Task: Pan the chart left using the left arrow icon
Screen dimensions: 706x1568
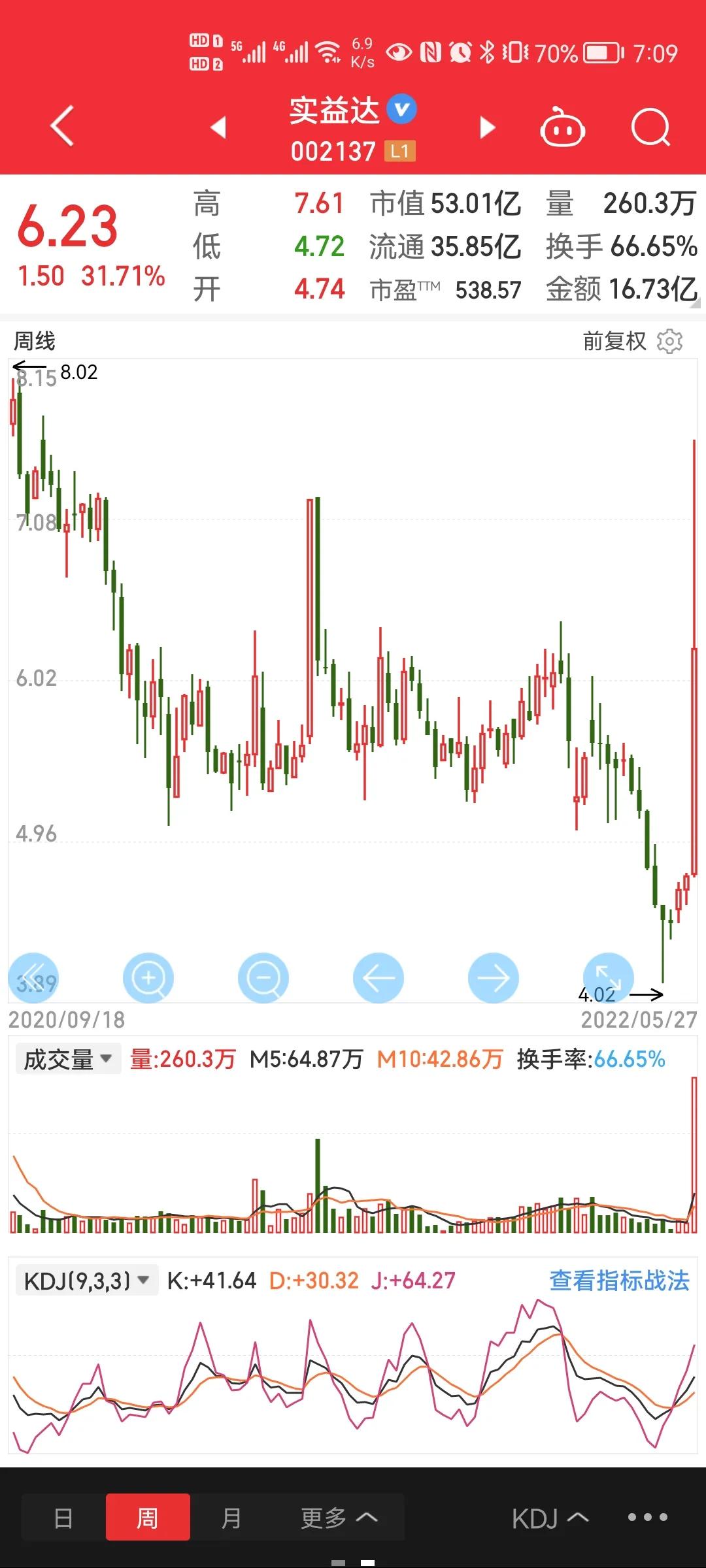Action: tap(378, 978)
